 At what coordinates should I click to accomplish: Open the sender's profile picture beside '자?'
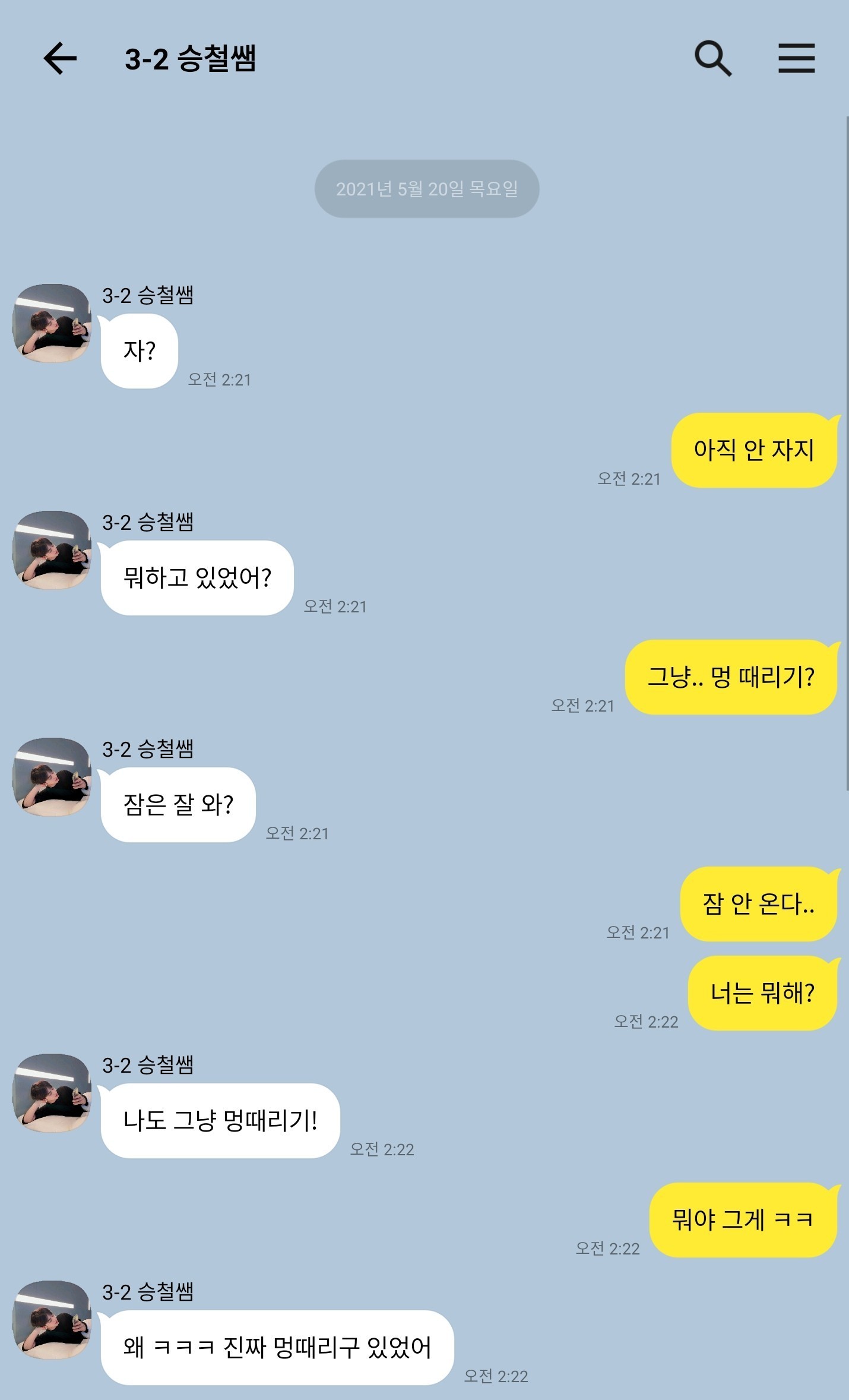(x=52, y=323)
